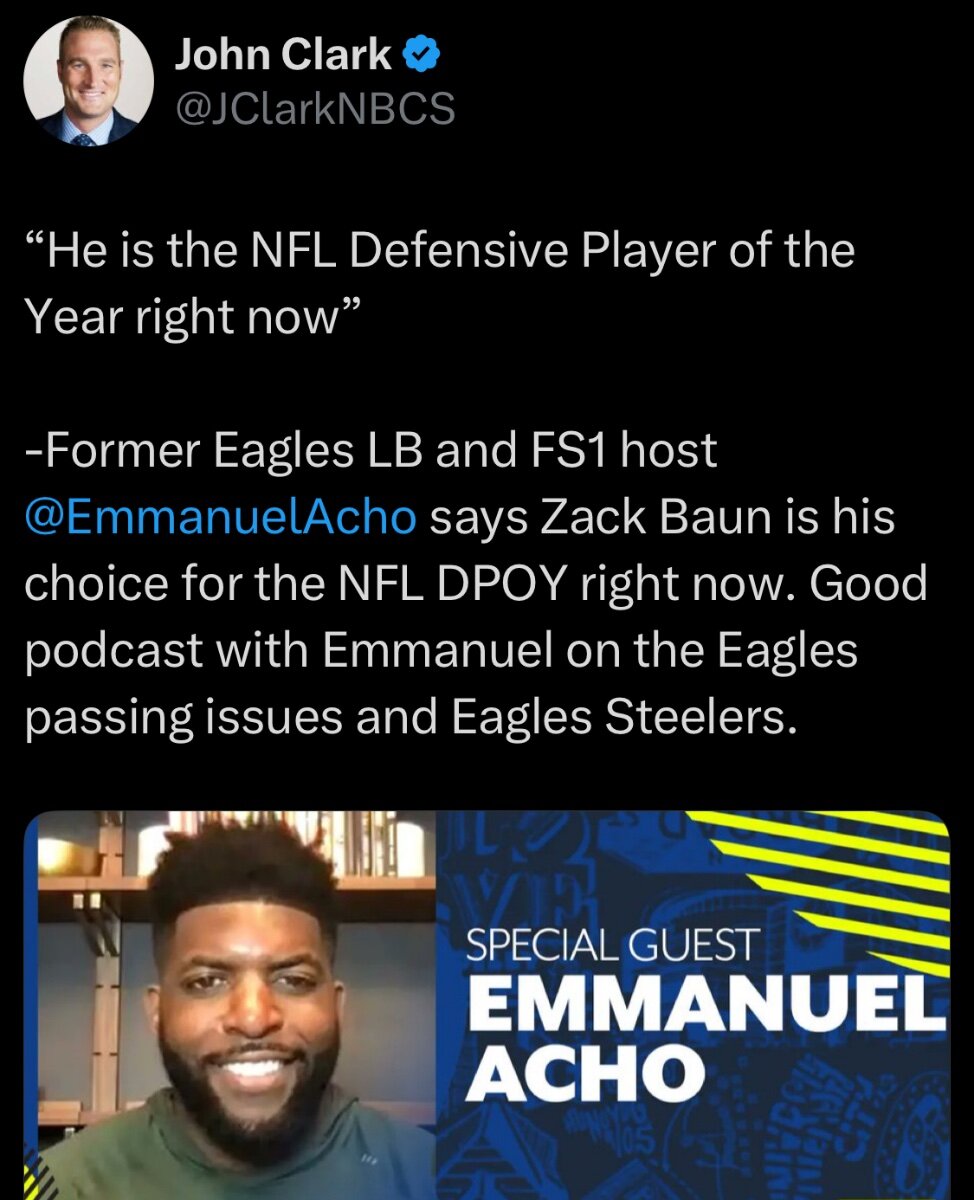Open the @JClarkNBCS profile handle
This screenshot has width=974, height=1200.
coord(314,108)
